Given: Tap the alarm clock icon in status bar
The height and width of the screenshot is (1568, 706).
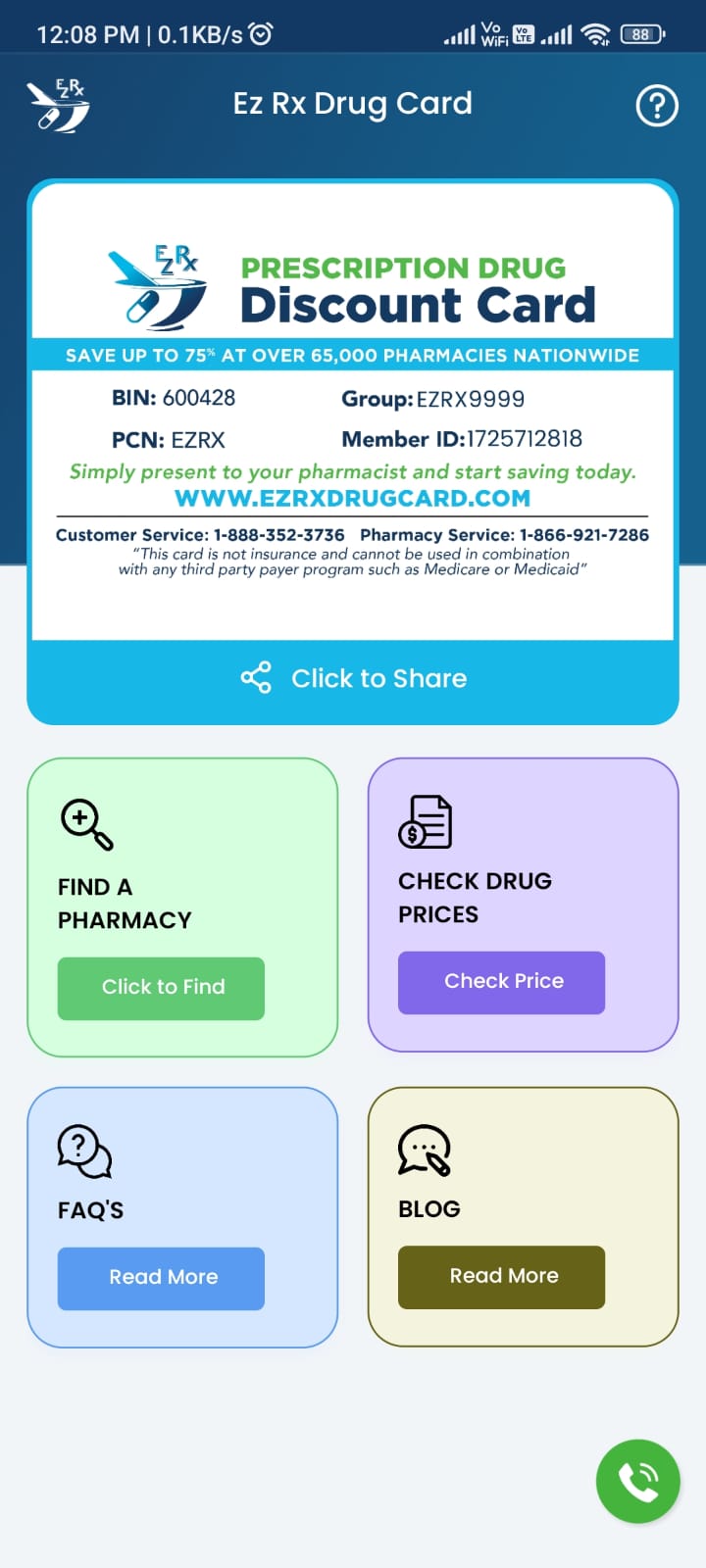Looking at the screenshot, I should coord(259,32).
